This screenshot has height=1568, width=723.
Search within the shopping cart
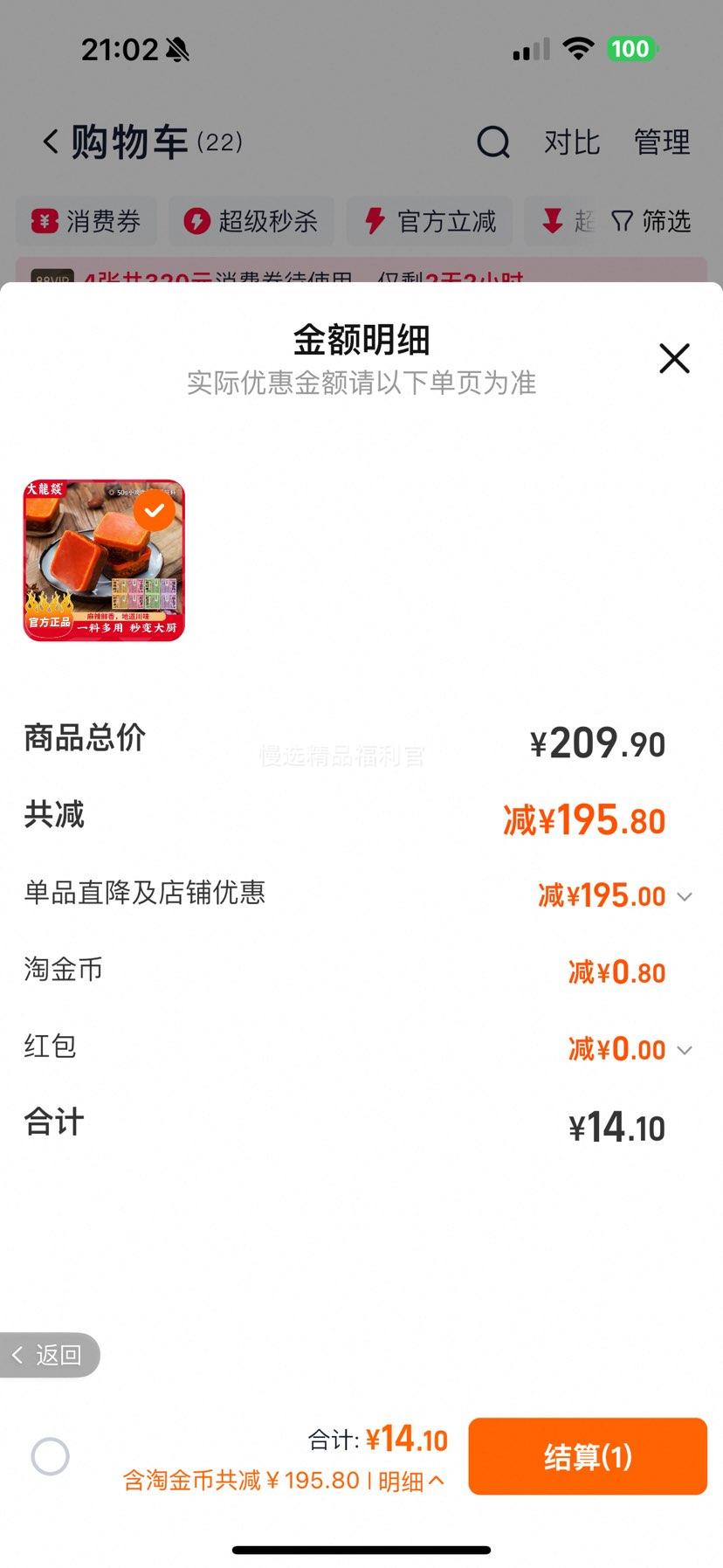493,142
